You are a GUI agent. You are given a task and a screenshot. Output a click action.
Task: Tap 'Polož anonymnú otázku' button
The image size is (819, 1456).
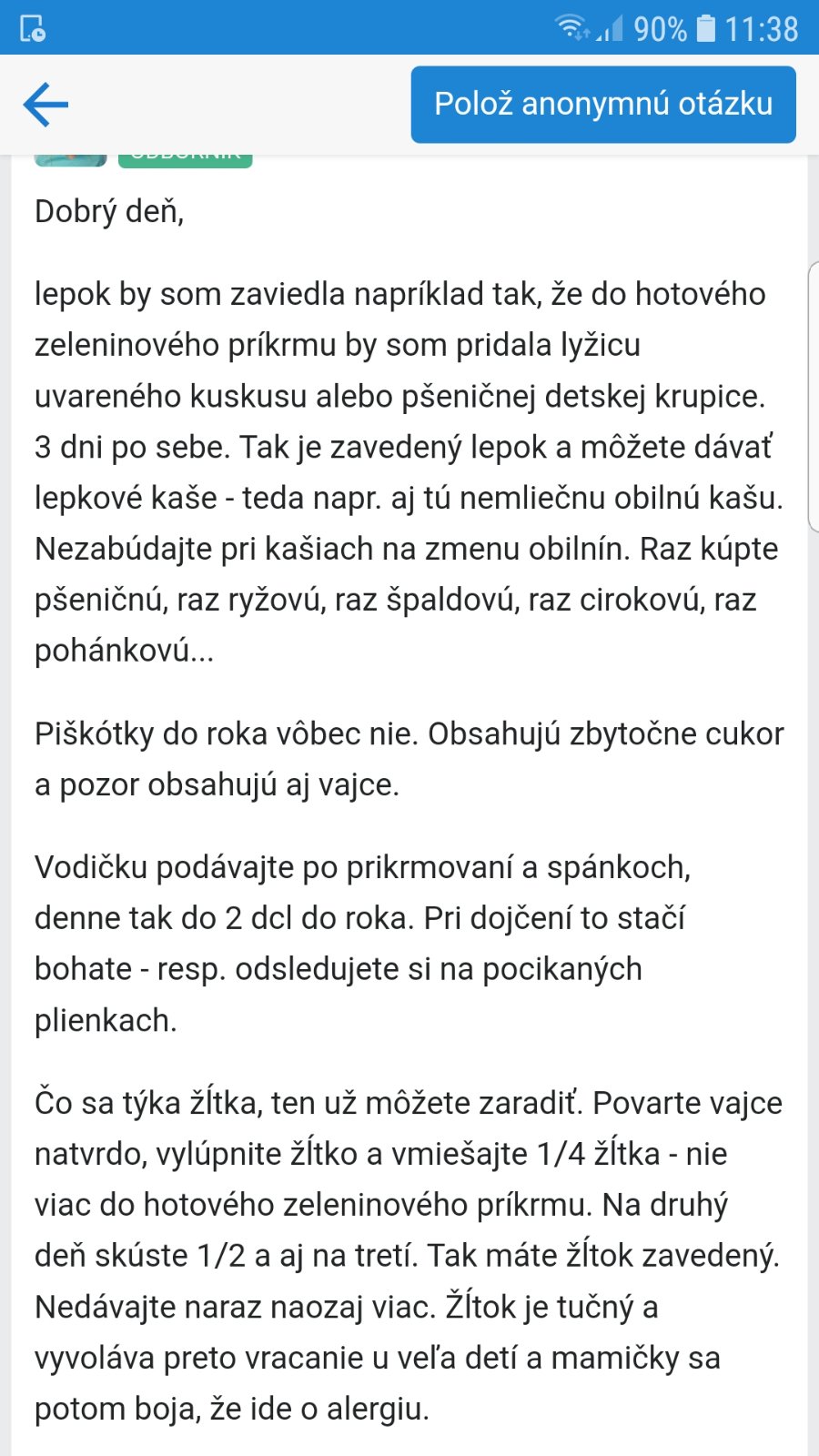(x=602, y=105)
